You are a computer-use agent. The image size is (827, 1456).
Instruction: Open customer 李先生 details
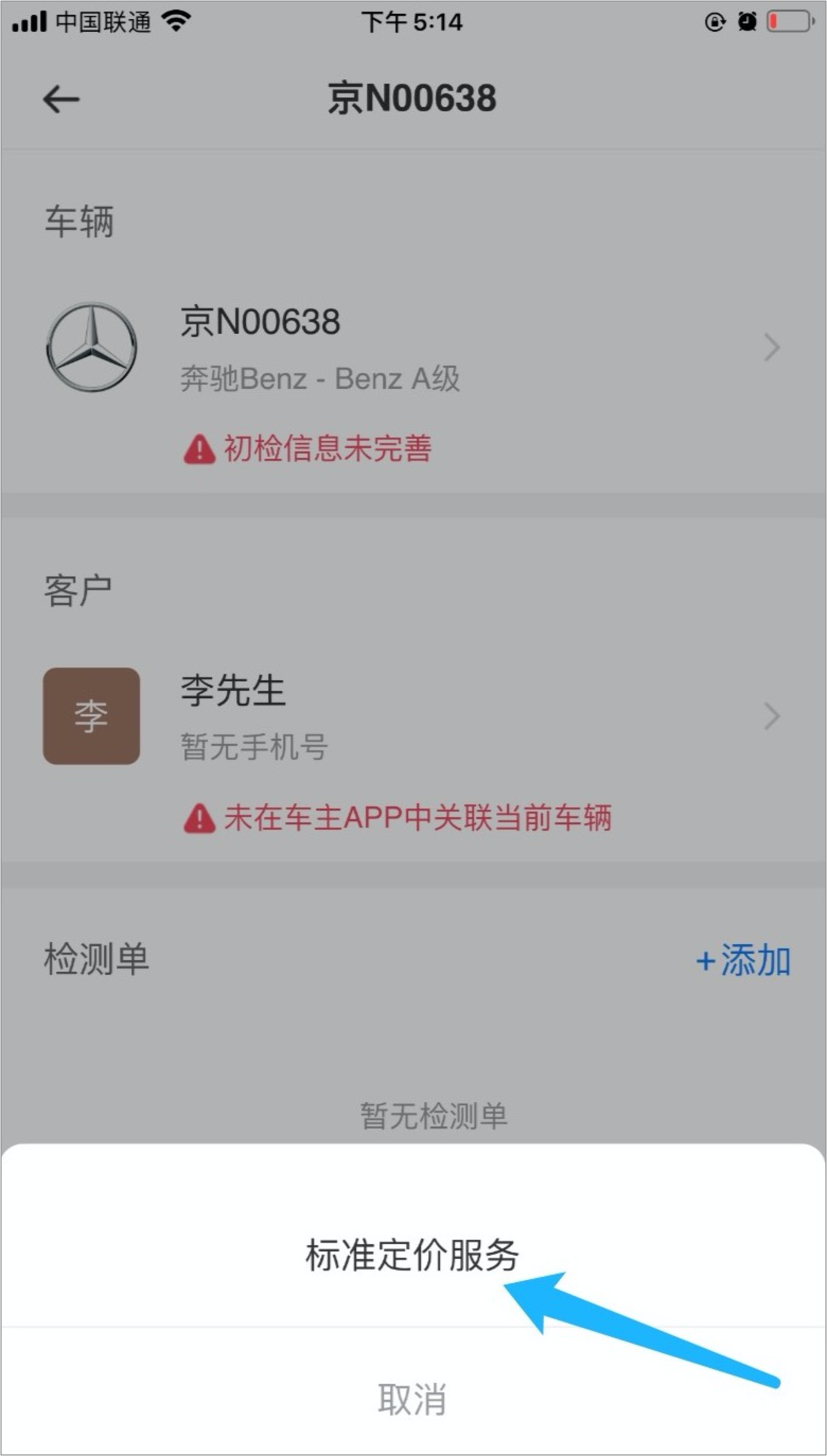point(412,716)
